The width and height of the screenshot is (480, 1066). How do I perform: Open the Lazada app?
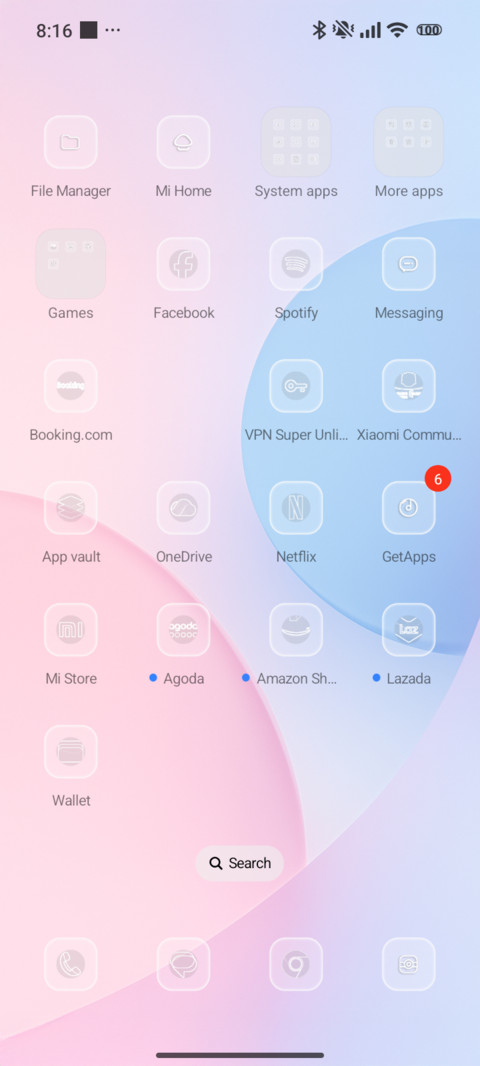pos(409,630)
